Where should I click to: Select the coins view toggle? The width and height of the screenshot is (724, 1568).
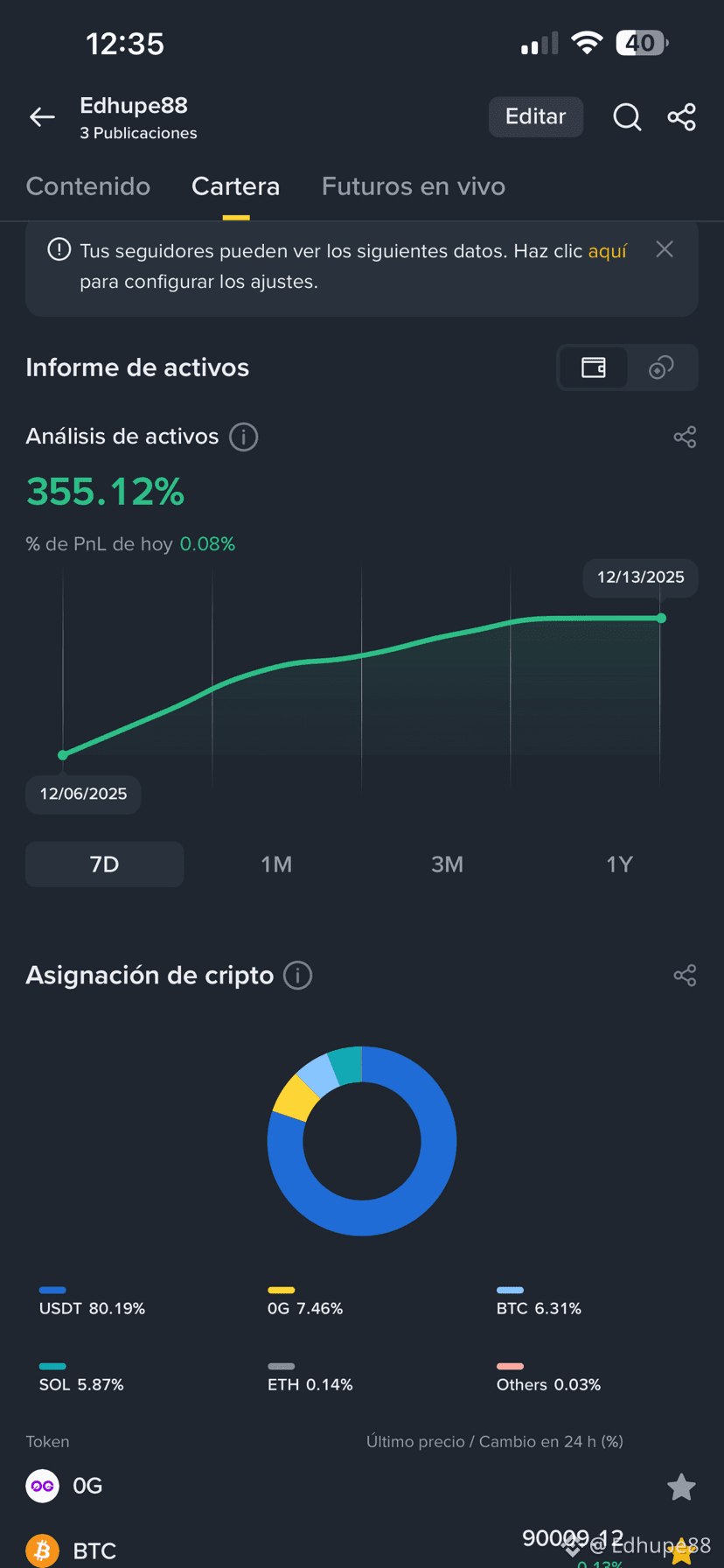click(661, 367)
